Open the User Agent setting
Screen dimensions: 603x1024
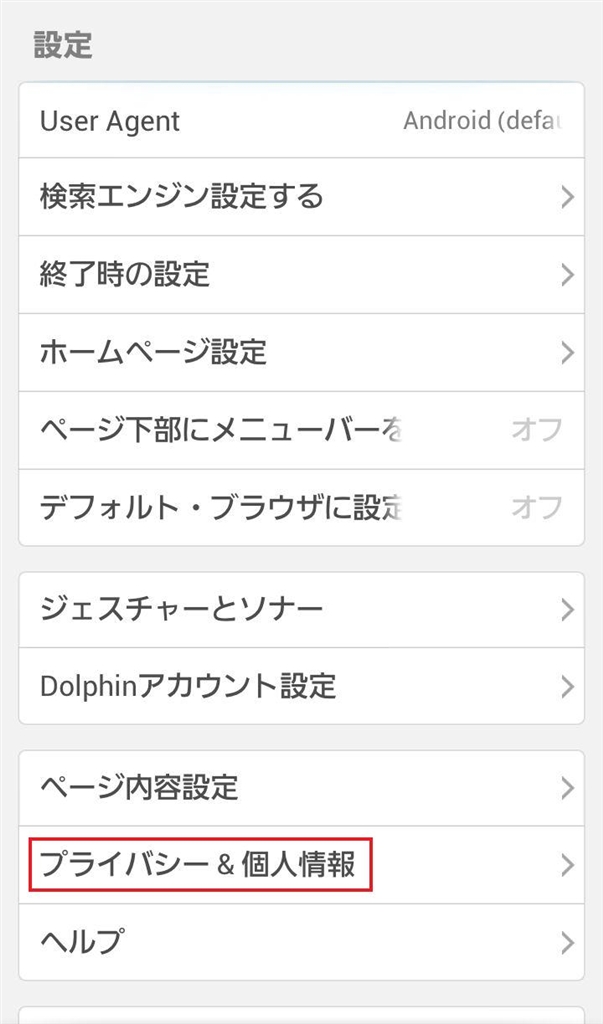[300, 121]
